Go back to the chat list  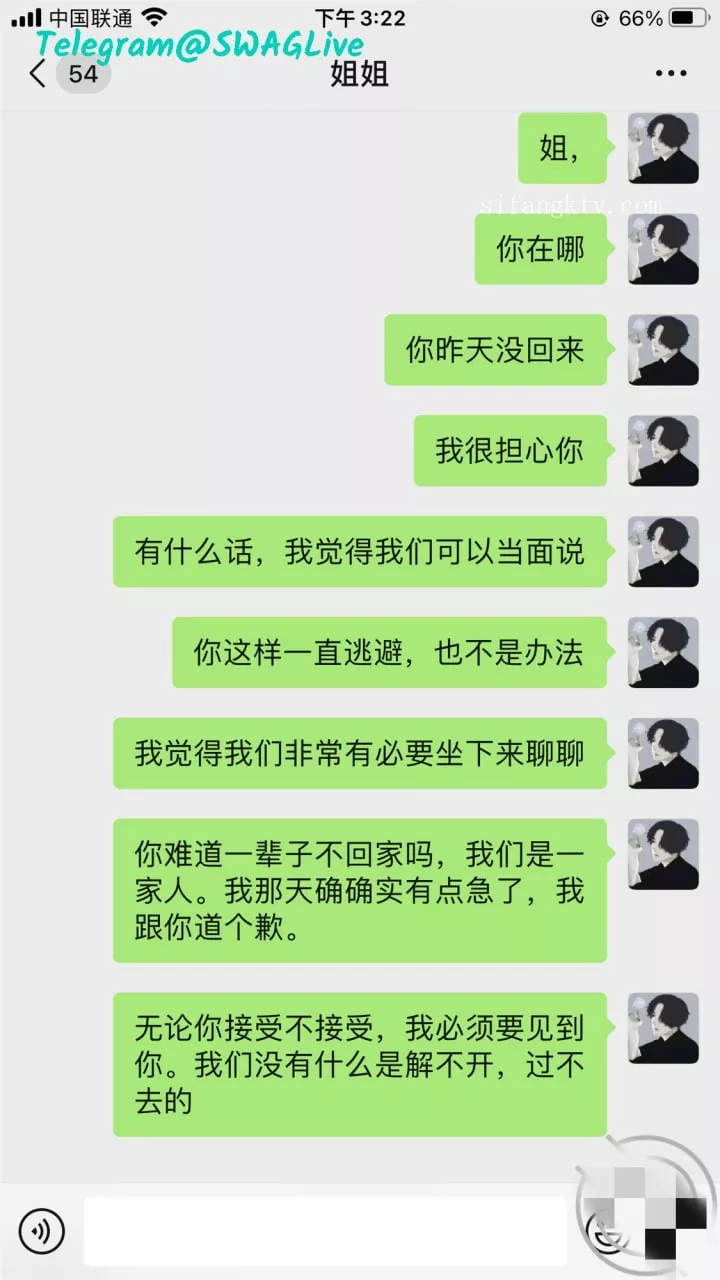[40, 74]
